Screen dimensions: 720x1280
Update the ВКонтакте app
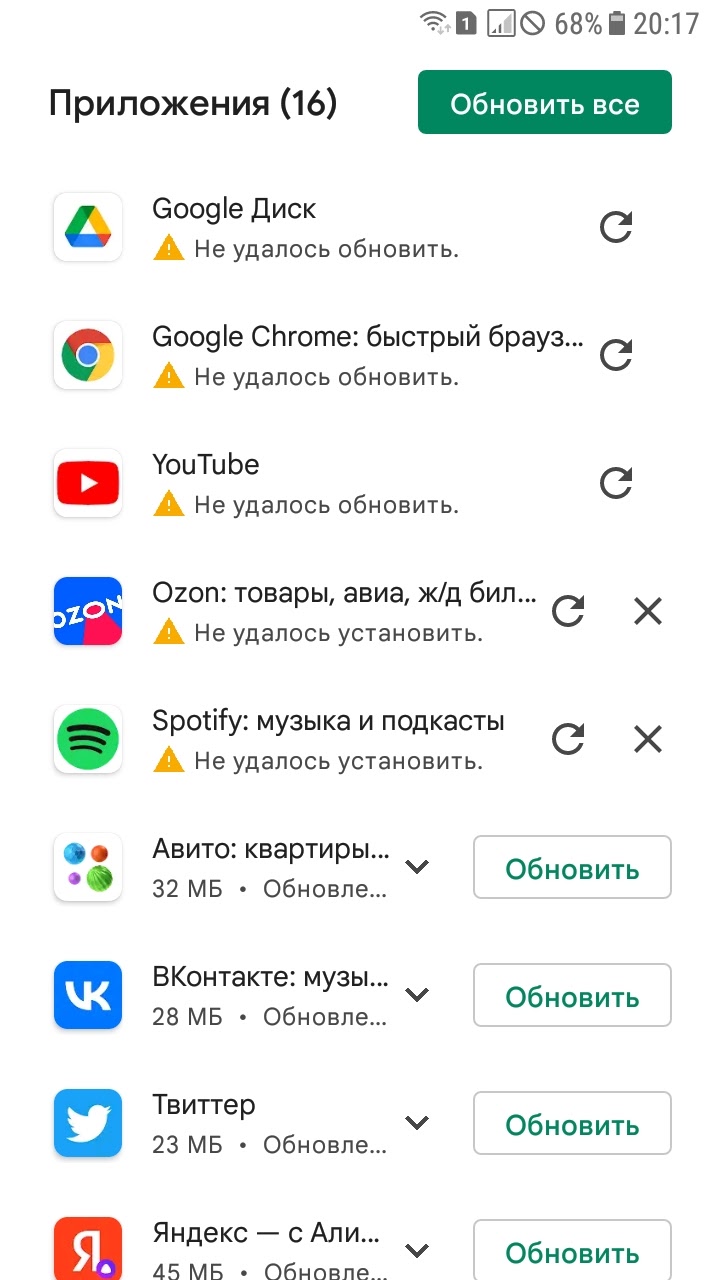pyautogui.click(x=571, y=996)
